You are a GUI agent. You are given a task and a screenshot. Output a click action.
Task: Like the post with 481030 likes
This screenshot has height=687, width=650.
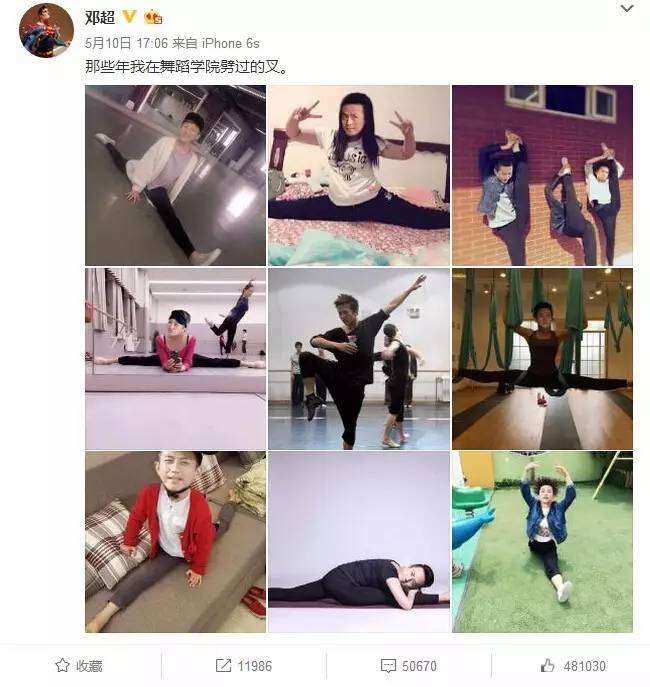pos(572,666)
